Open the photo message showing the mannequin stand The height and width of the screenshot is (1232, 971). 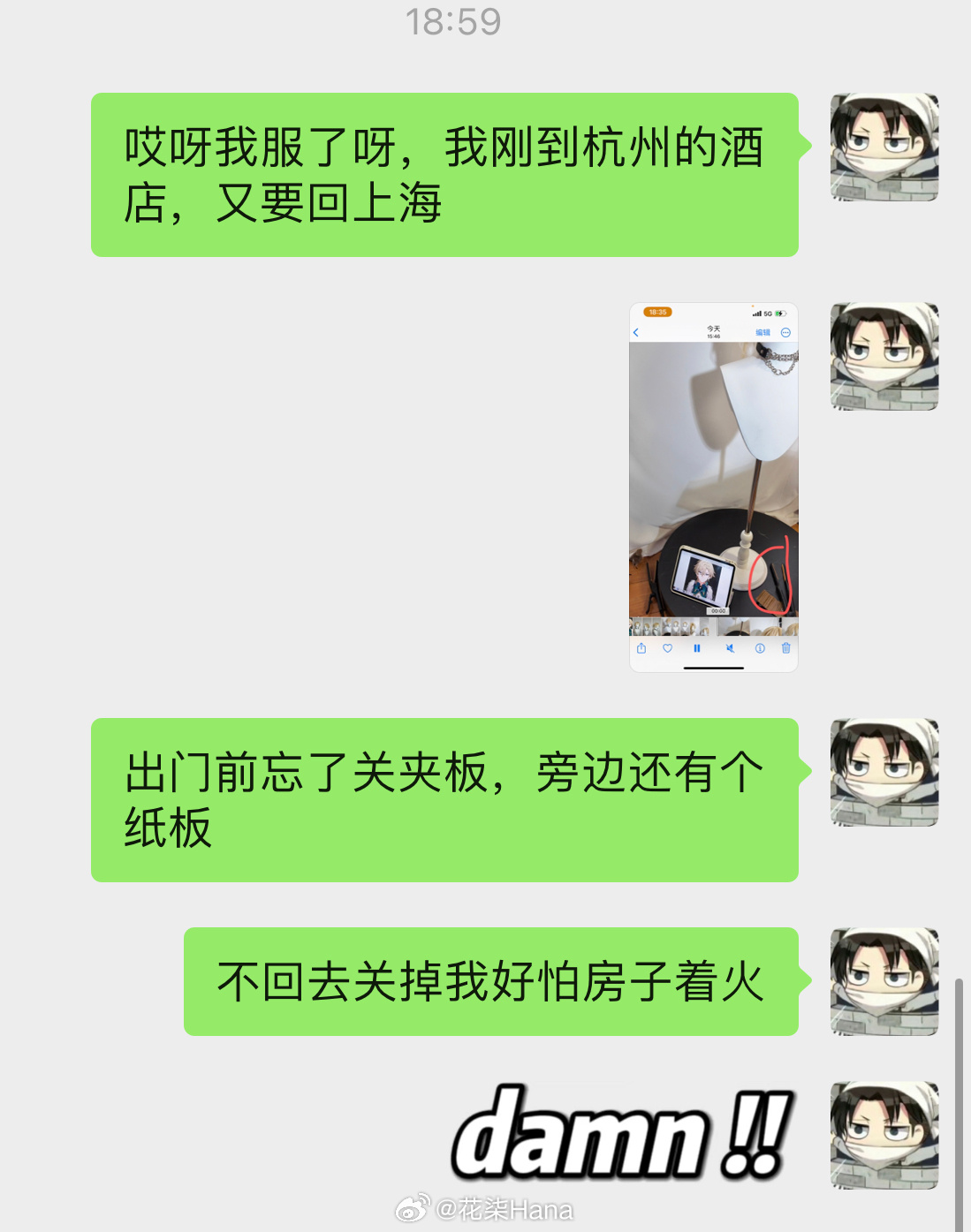713,487
